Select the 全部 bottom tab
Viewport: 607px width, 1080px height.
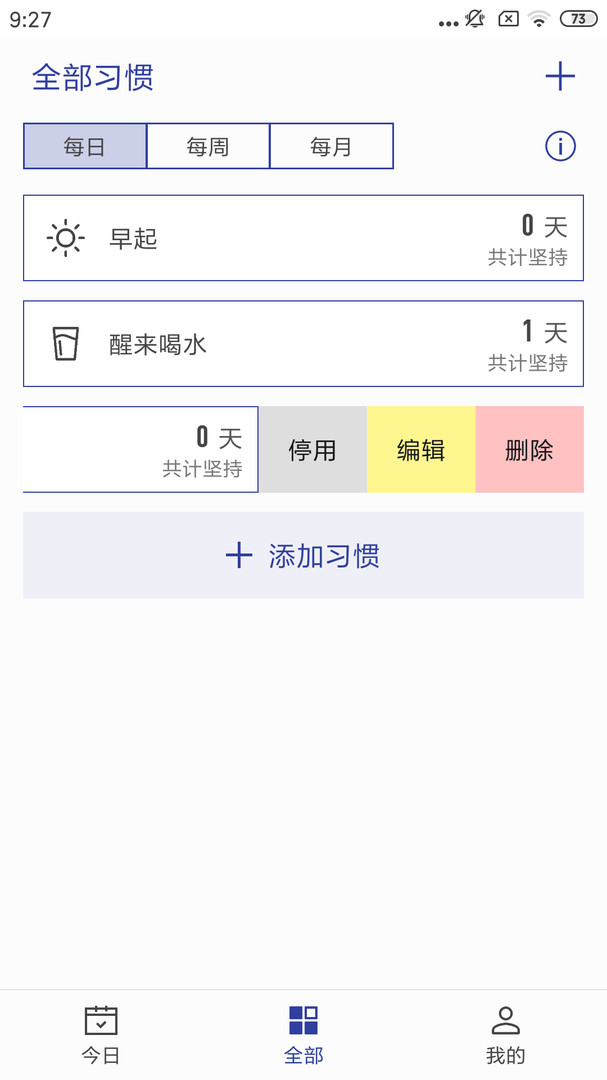(x=303, y=1034)
